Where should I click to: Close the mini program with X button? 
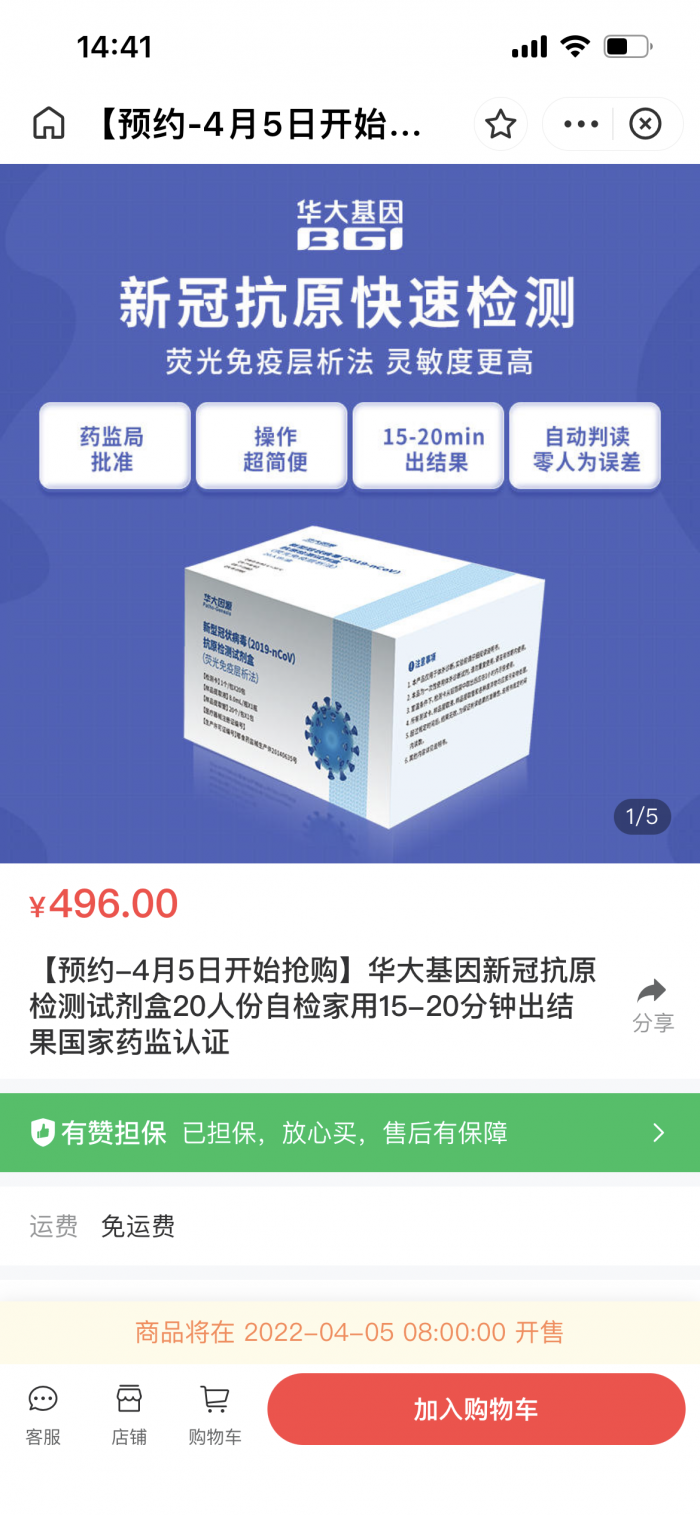645,124
